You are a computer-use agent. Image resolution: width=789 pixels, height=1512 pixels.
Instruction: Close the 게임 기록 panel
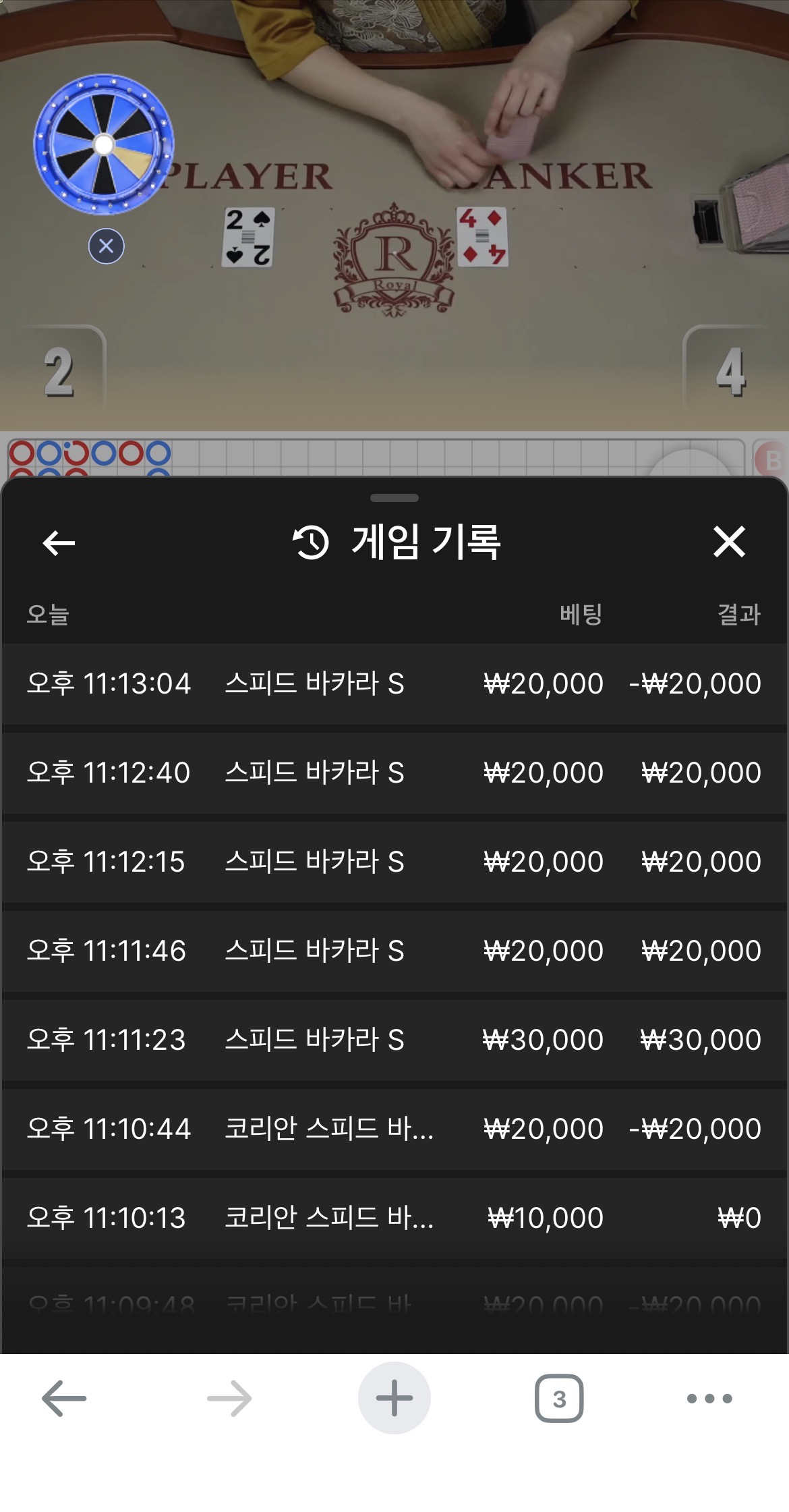(x=729, y=542)
